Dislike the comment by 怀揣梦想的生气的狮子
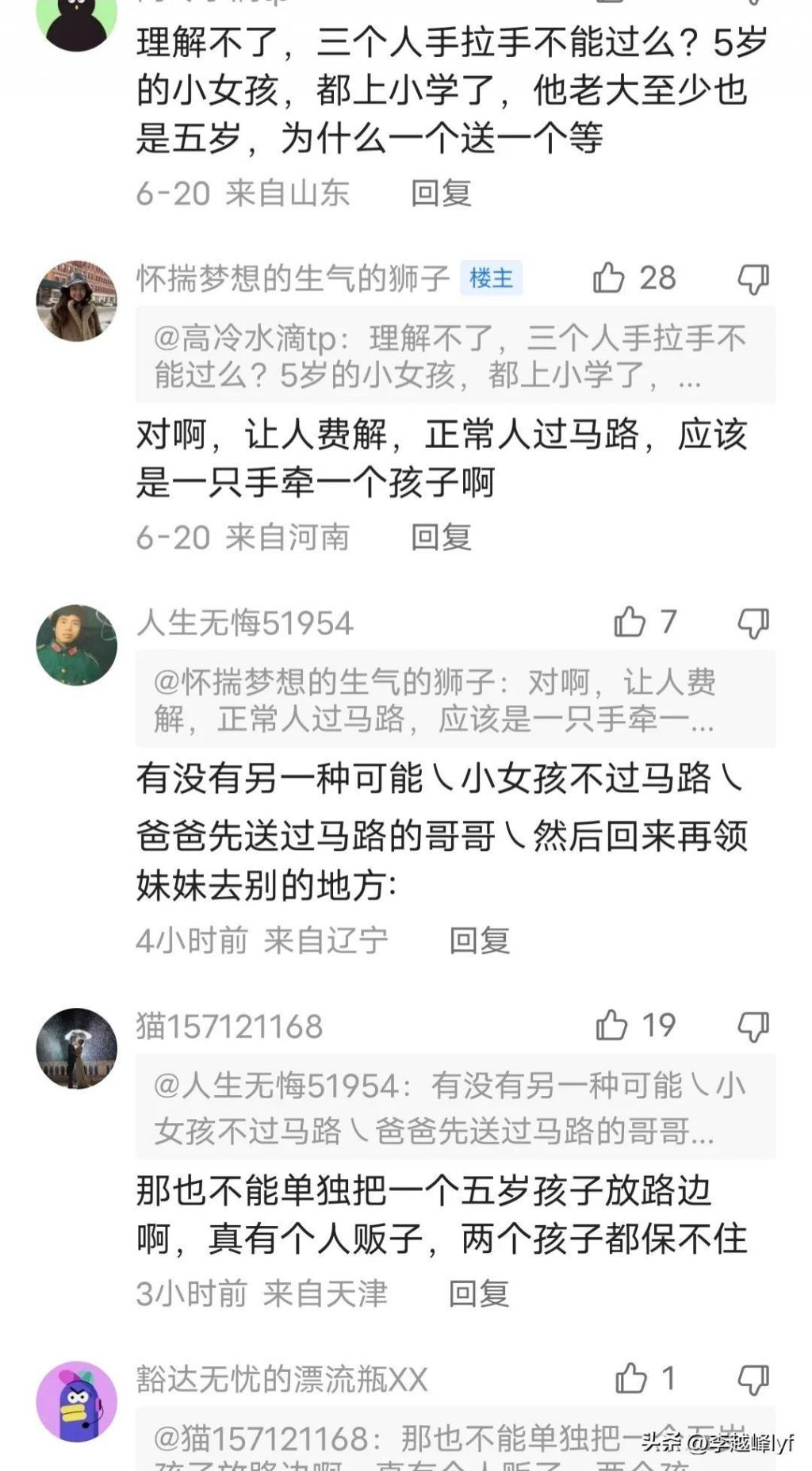The width and height of the screenshot is (812, 1471). 753,278
